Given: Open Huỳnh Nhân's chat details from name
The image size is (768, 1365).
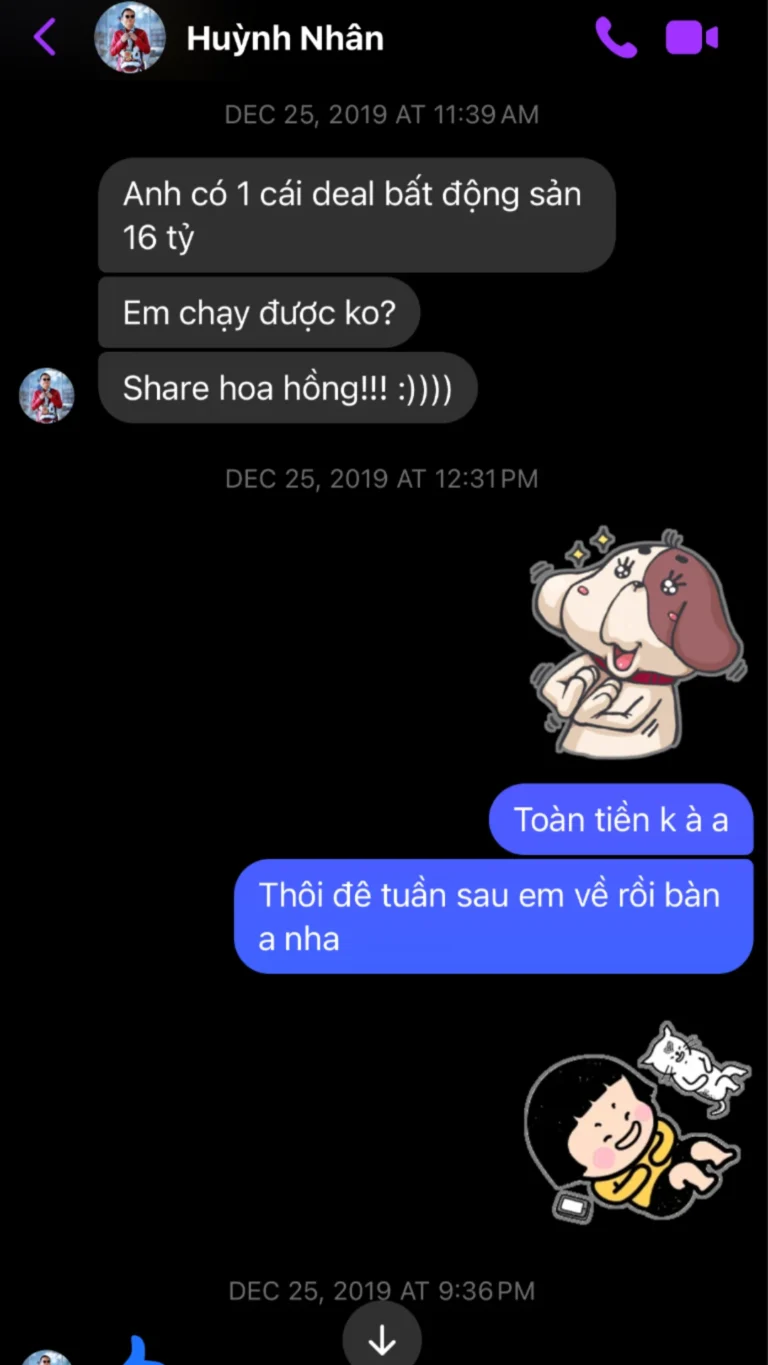Looking at the screenshot, I should tap(285, 38).
